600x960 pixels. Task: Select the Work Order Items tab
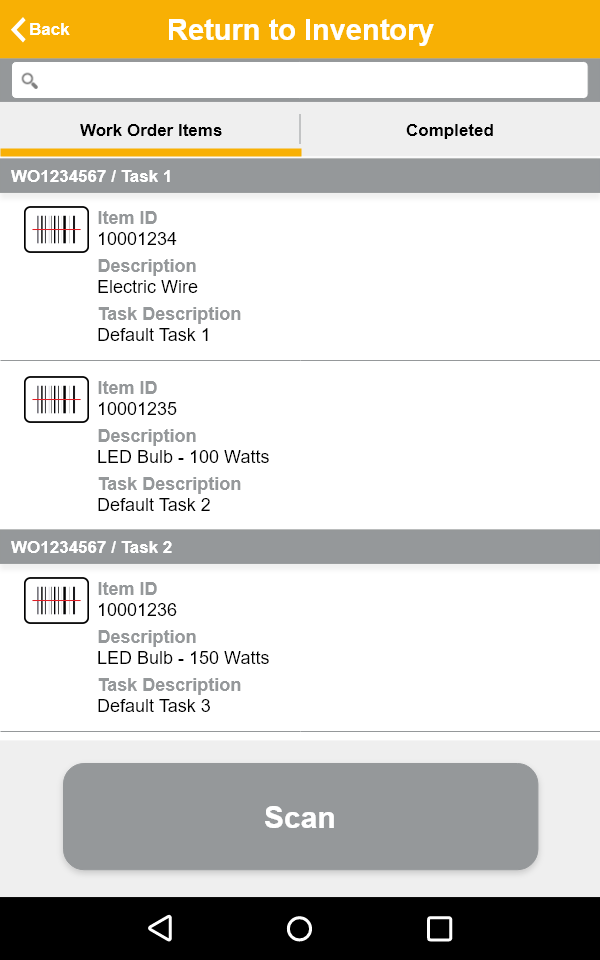point(151,130)
